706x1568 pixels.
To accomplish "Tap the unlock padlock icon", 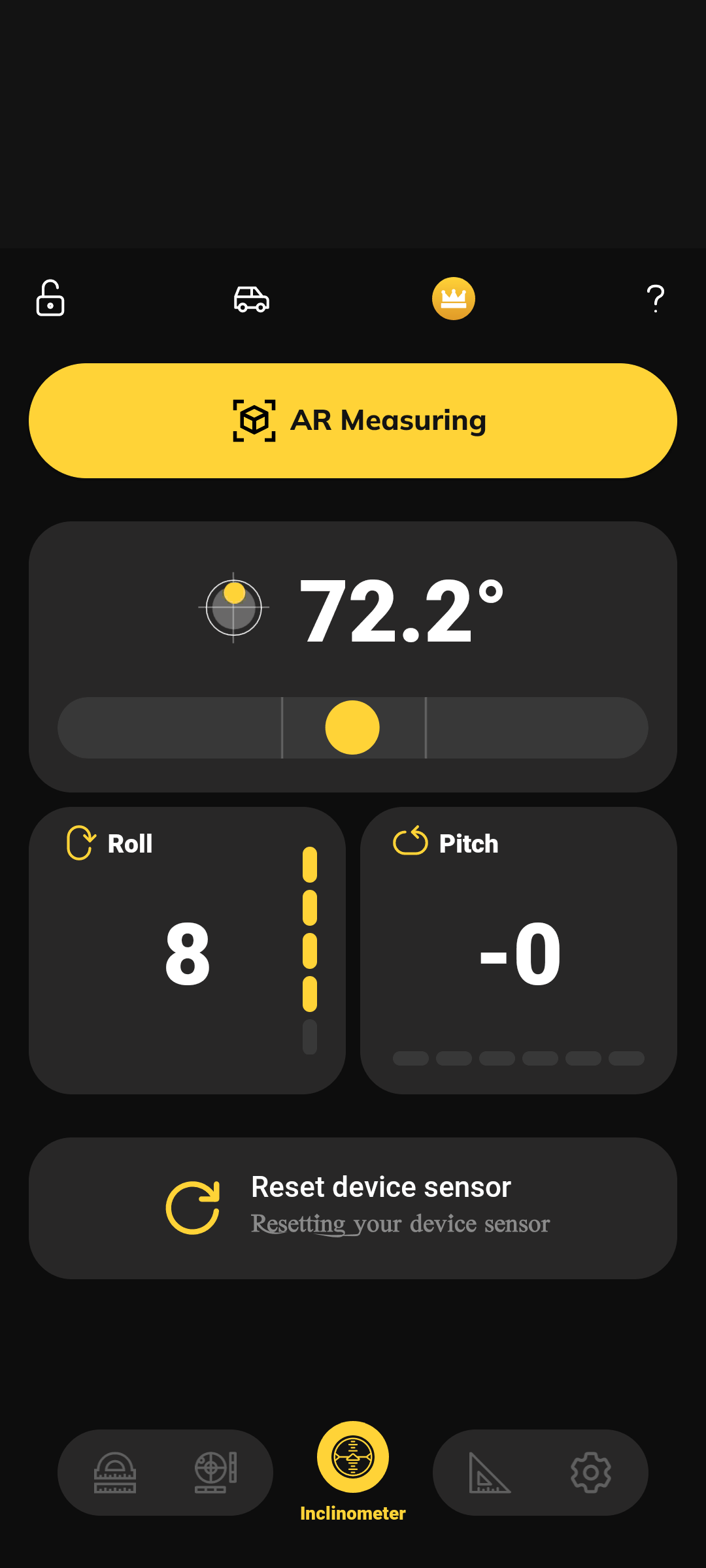I will (x=50, y=299).
